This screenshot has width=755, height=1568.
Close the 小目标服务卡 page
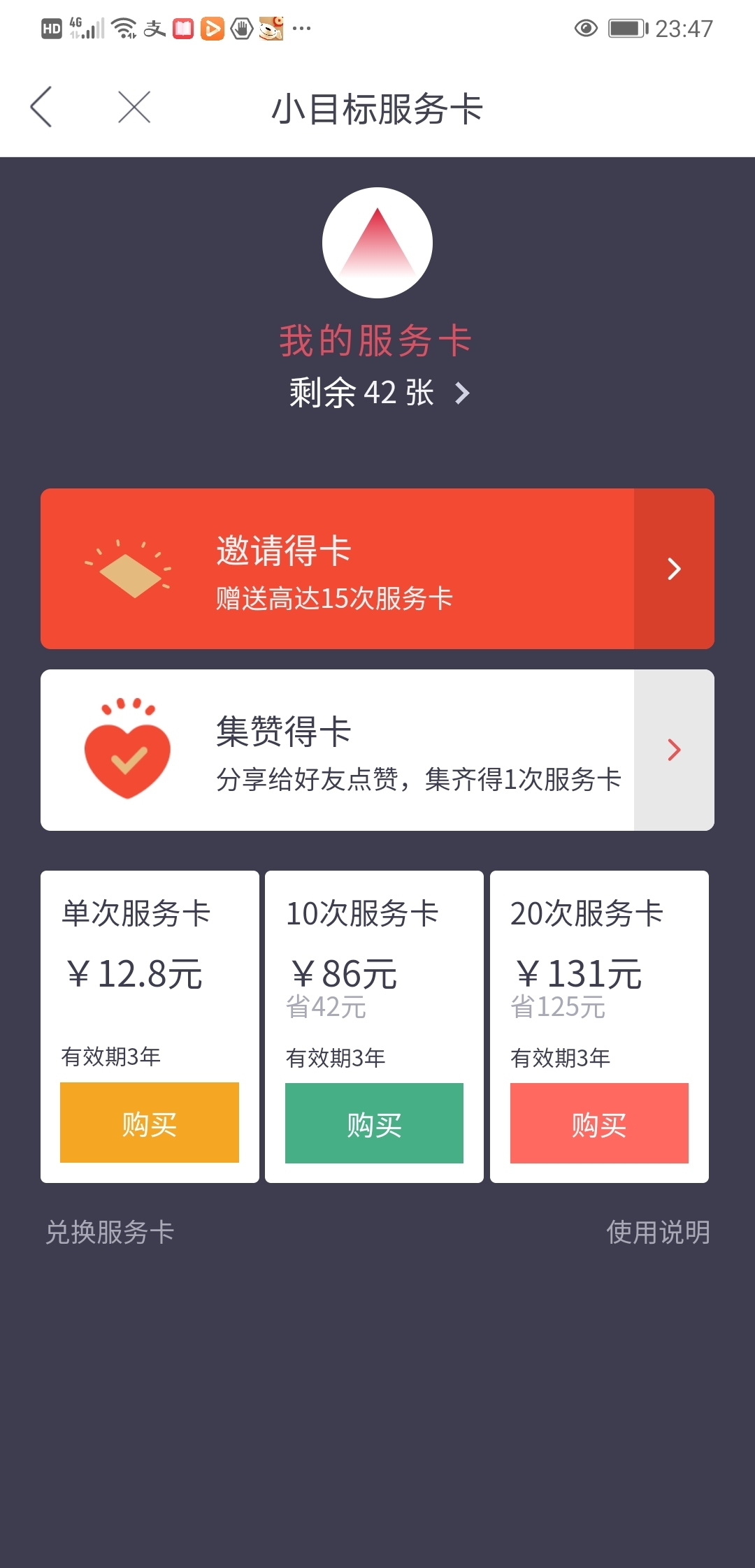(x=134, y=107)
